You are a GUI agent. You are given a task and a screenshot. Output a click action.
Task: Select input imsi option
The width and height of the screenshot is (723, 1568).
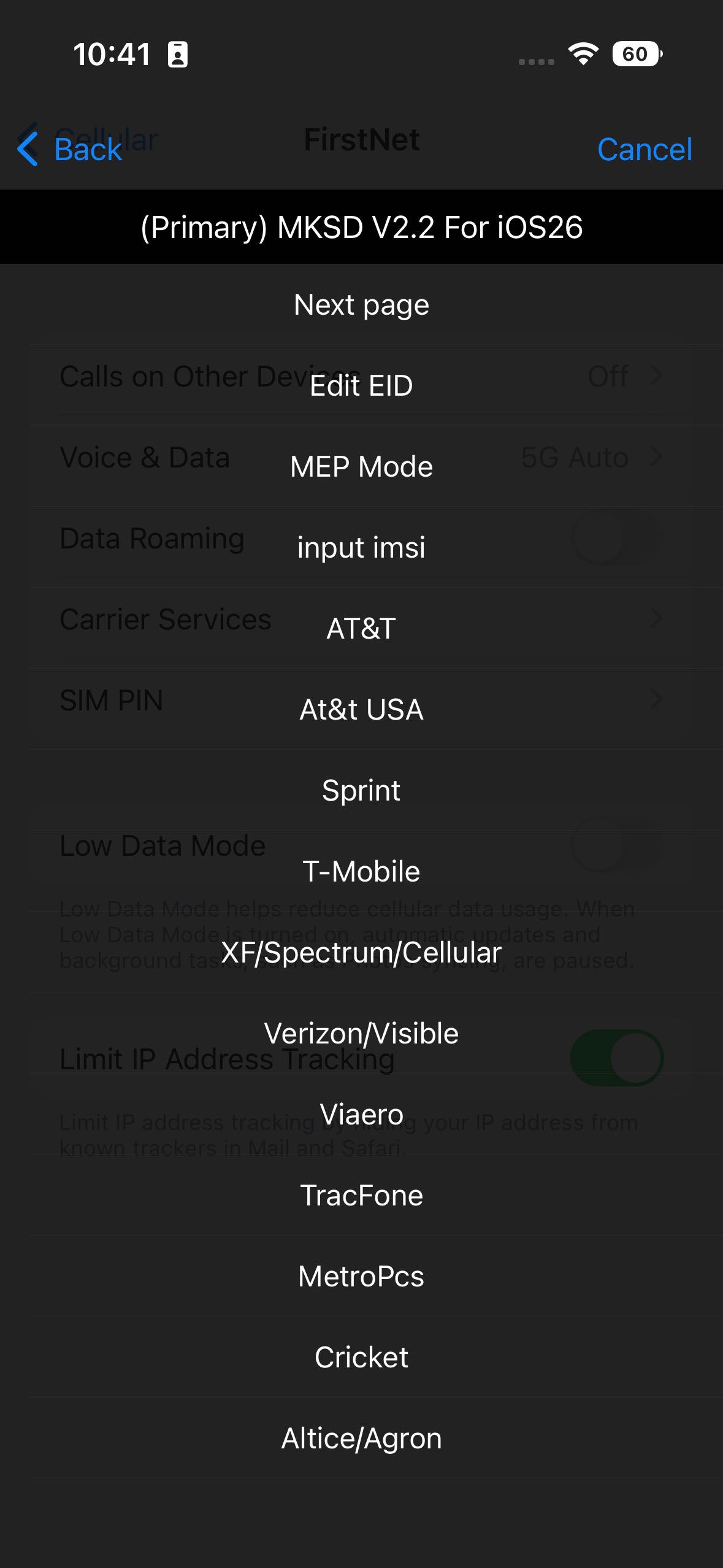pyautogui.click(x=361, y=548)
